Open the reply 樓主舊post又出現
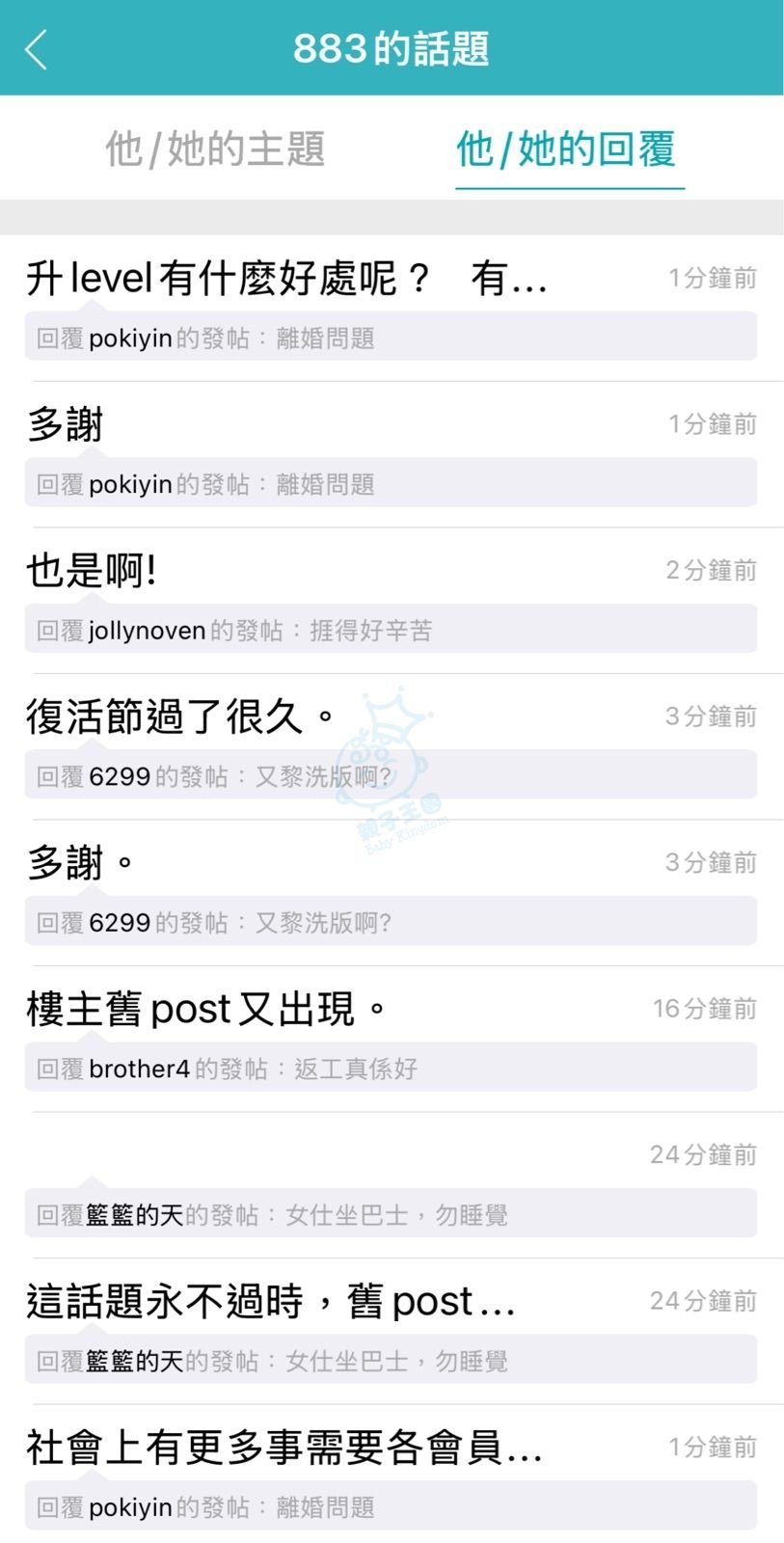Image resolution: width=784 pixels, height=1543 pixels. tap(205, 1010)
